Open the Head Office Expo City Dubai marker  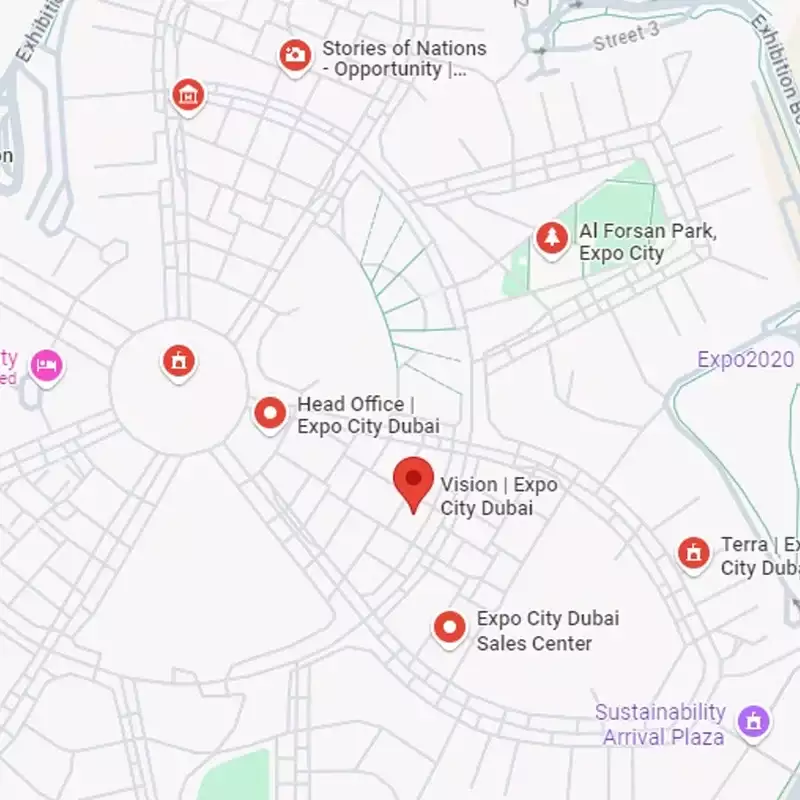[x=270, y=412]
